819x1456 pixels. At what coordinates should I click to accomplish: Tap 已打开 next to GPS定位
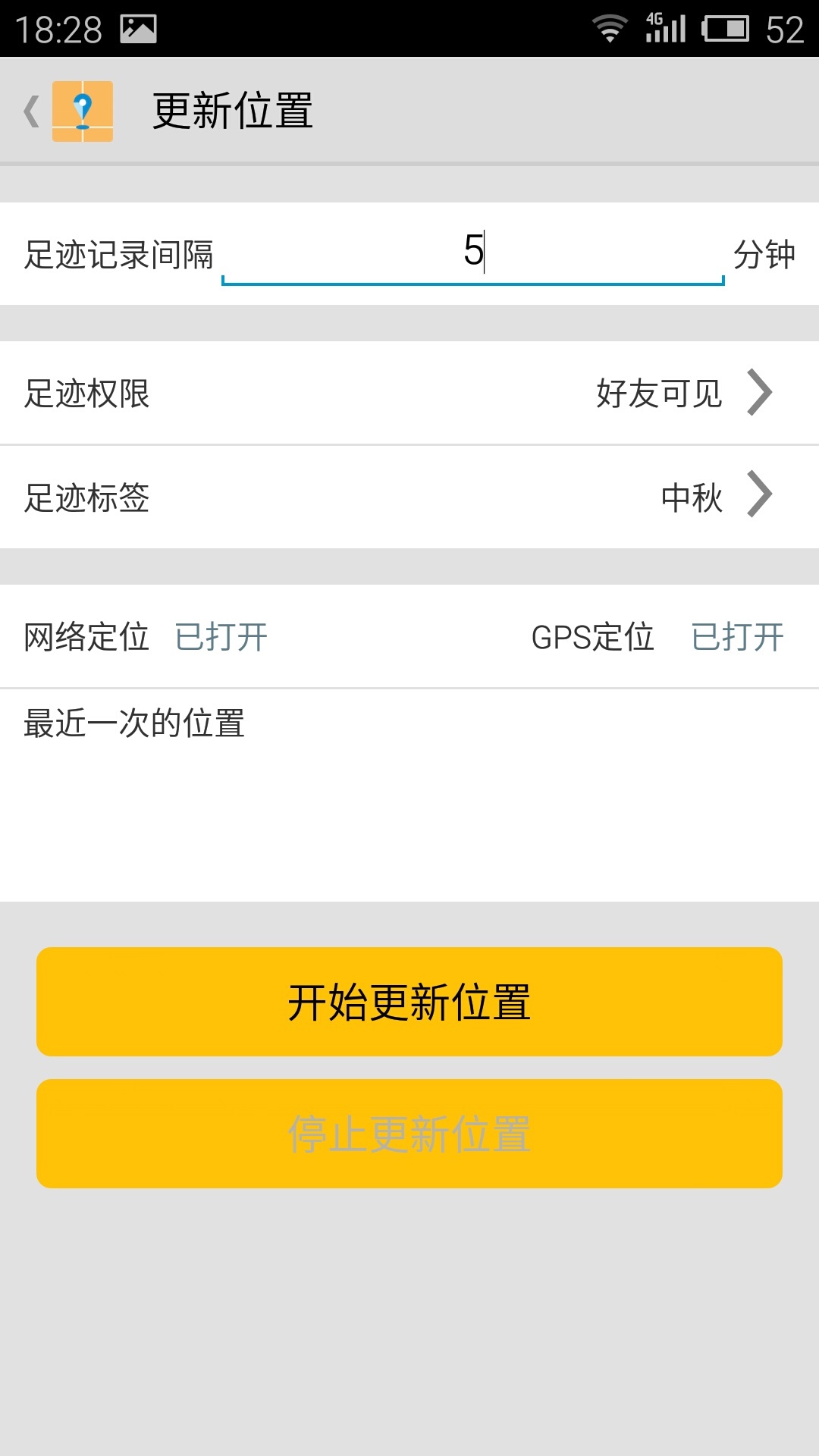click(737, 637)
